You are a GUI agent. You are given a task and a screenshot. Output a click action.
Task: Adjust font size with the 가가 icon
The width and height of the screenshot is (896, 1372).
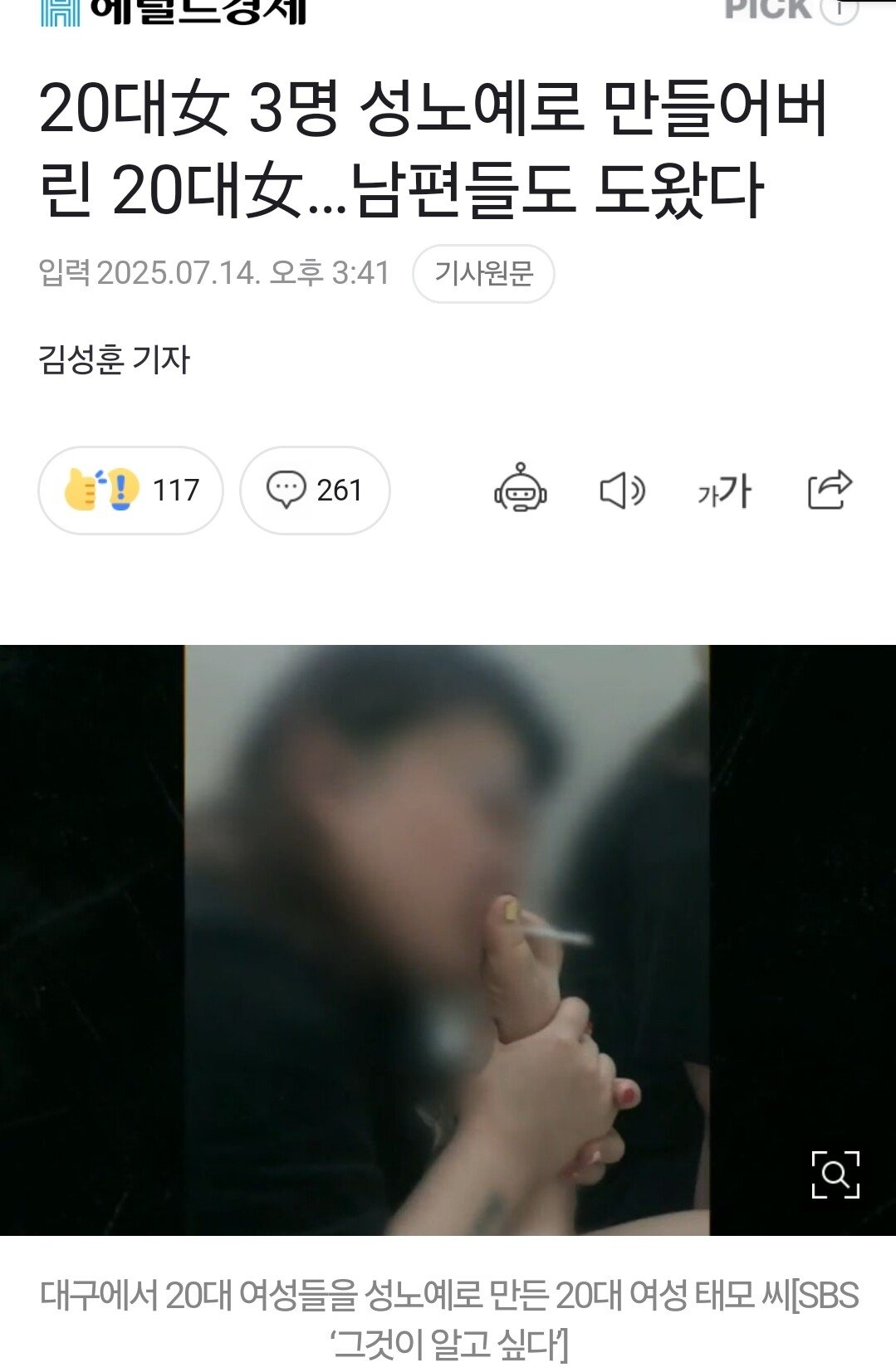pyautogui.click(x=724, y=491)
